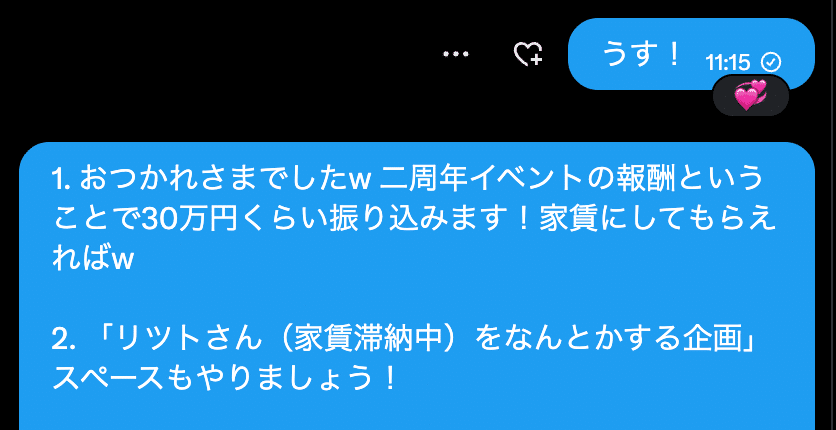836x430 pixels.
Task: Tap the pink hearts reaction badge
Action: pyautogui.click(x=751, y=95)
